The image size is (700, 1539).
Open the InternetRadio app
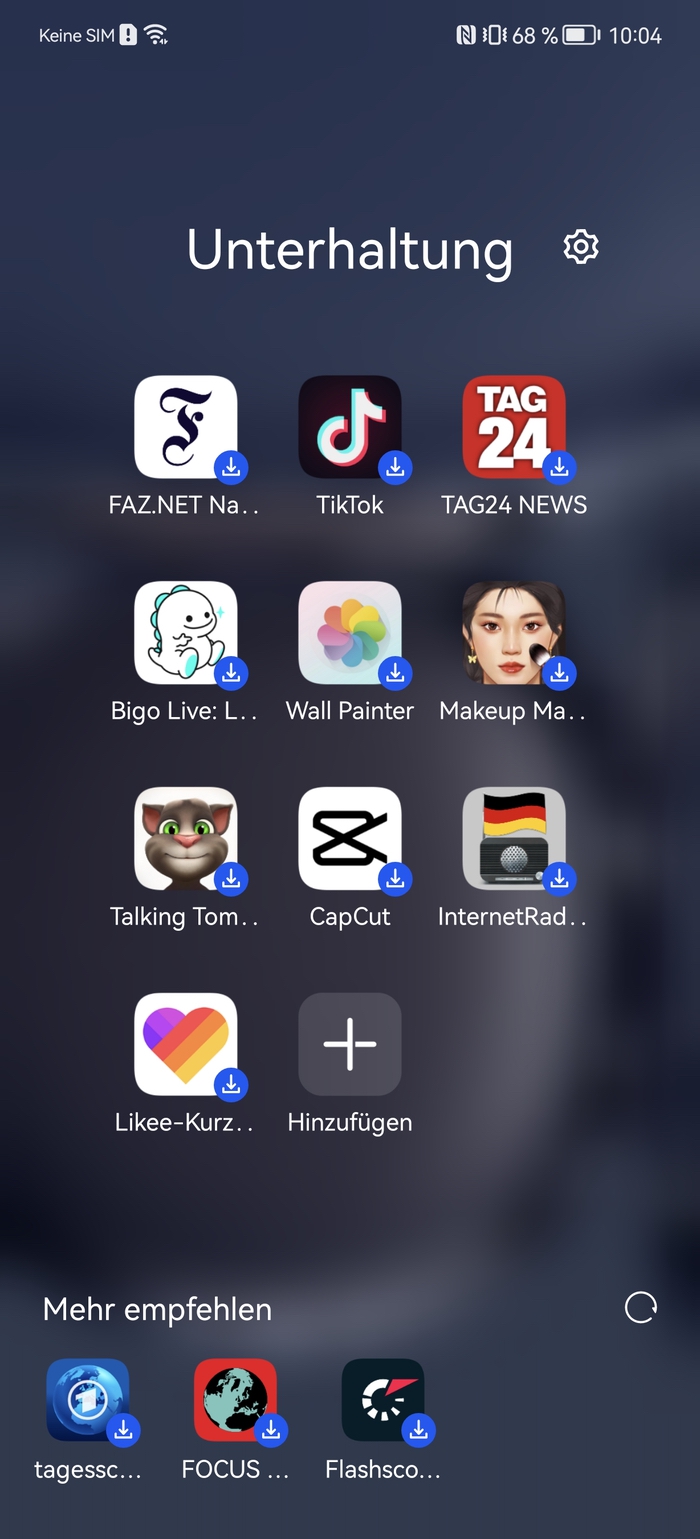coord(514,839)
